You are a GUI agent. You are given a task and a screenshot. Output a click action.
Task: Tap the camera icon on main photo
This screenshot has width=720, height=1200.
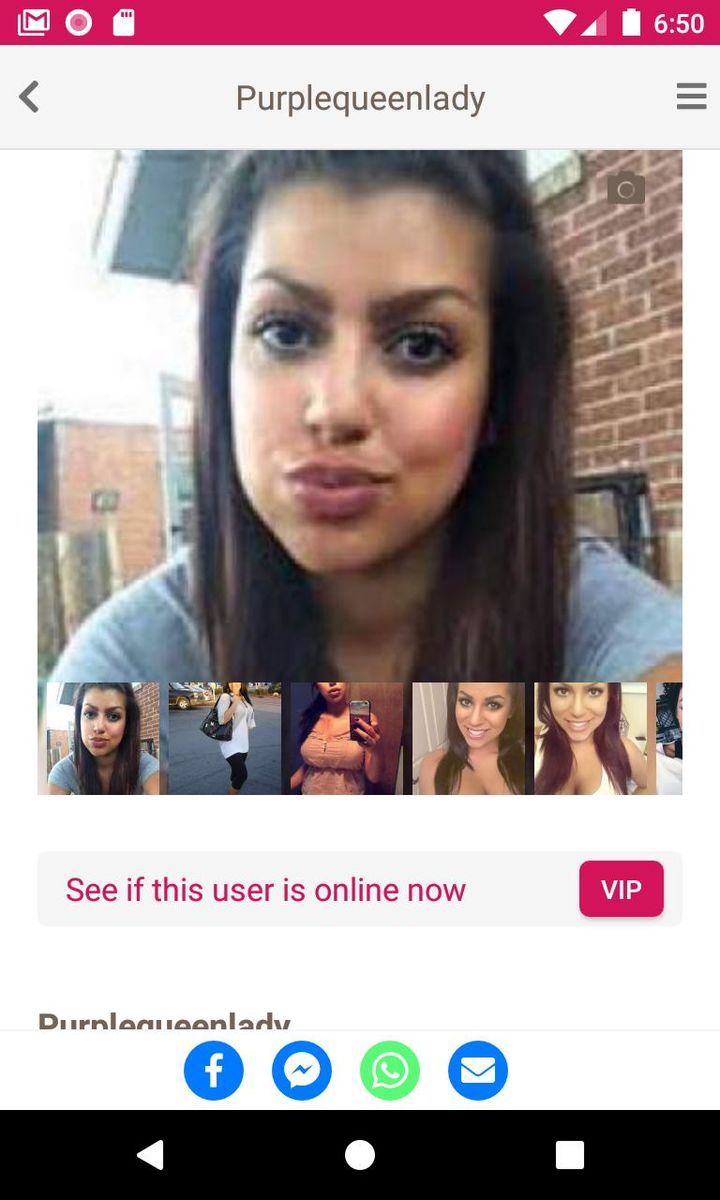click(x=626, y=188)
